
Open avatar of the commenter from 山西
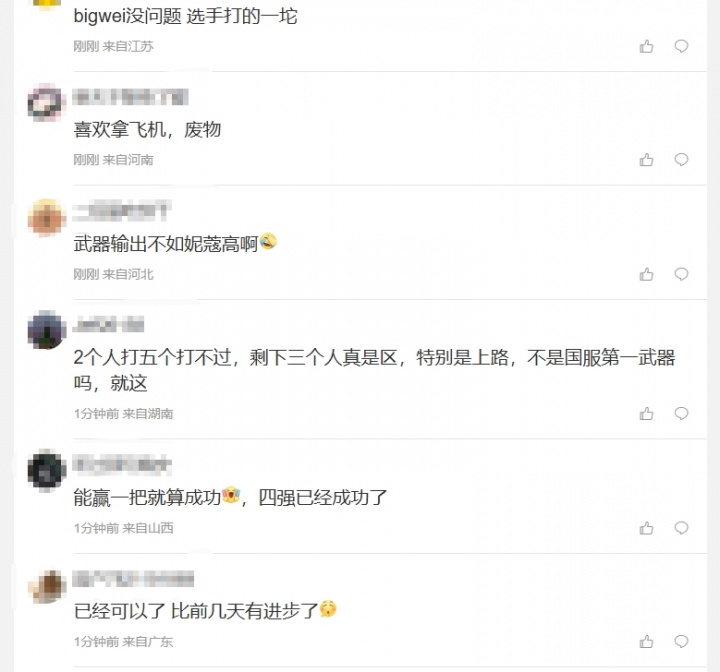point(46,471)
